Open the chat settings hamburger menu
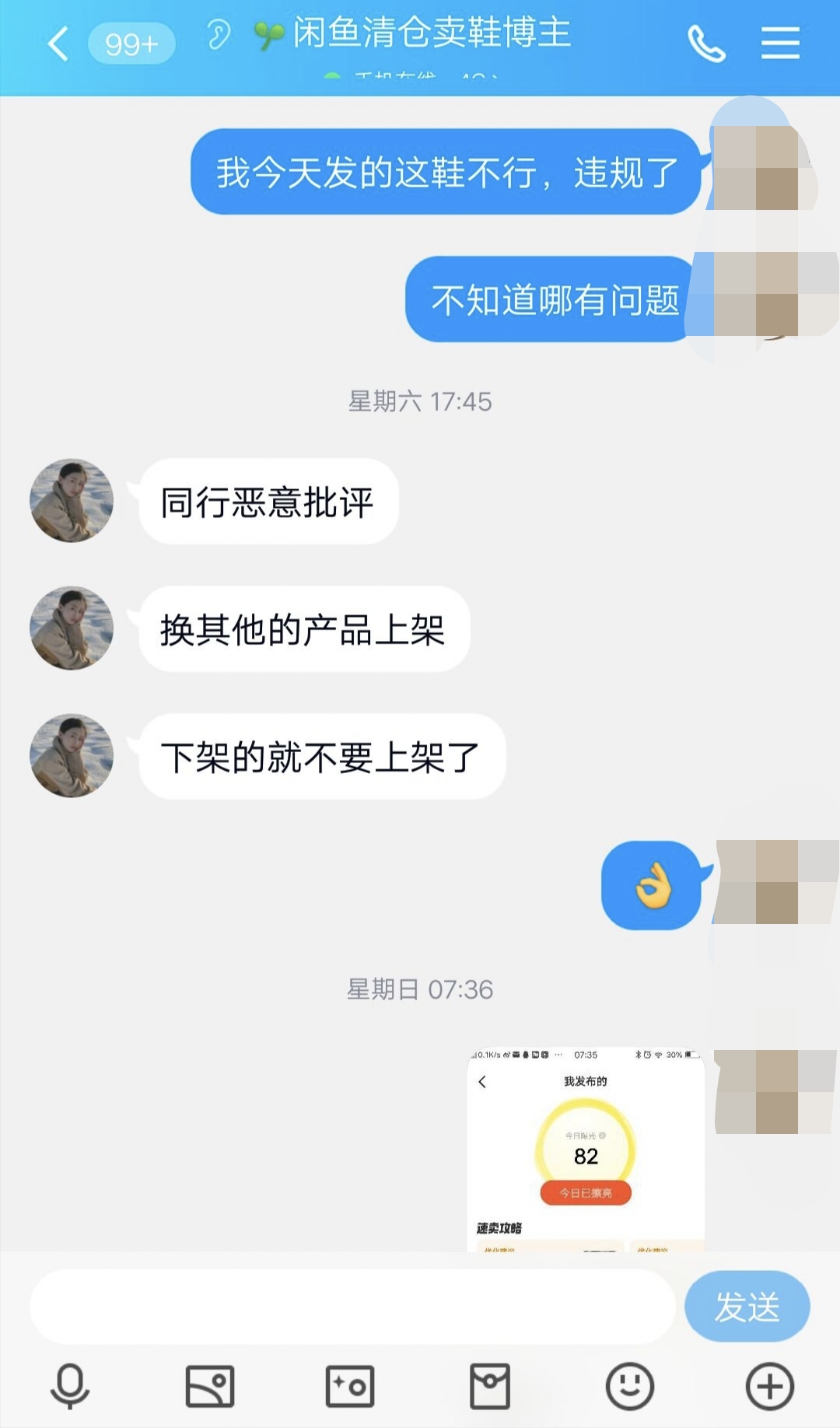This screenshot has width=840, height=1428. [x=779, y=44]
